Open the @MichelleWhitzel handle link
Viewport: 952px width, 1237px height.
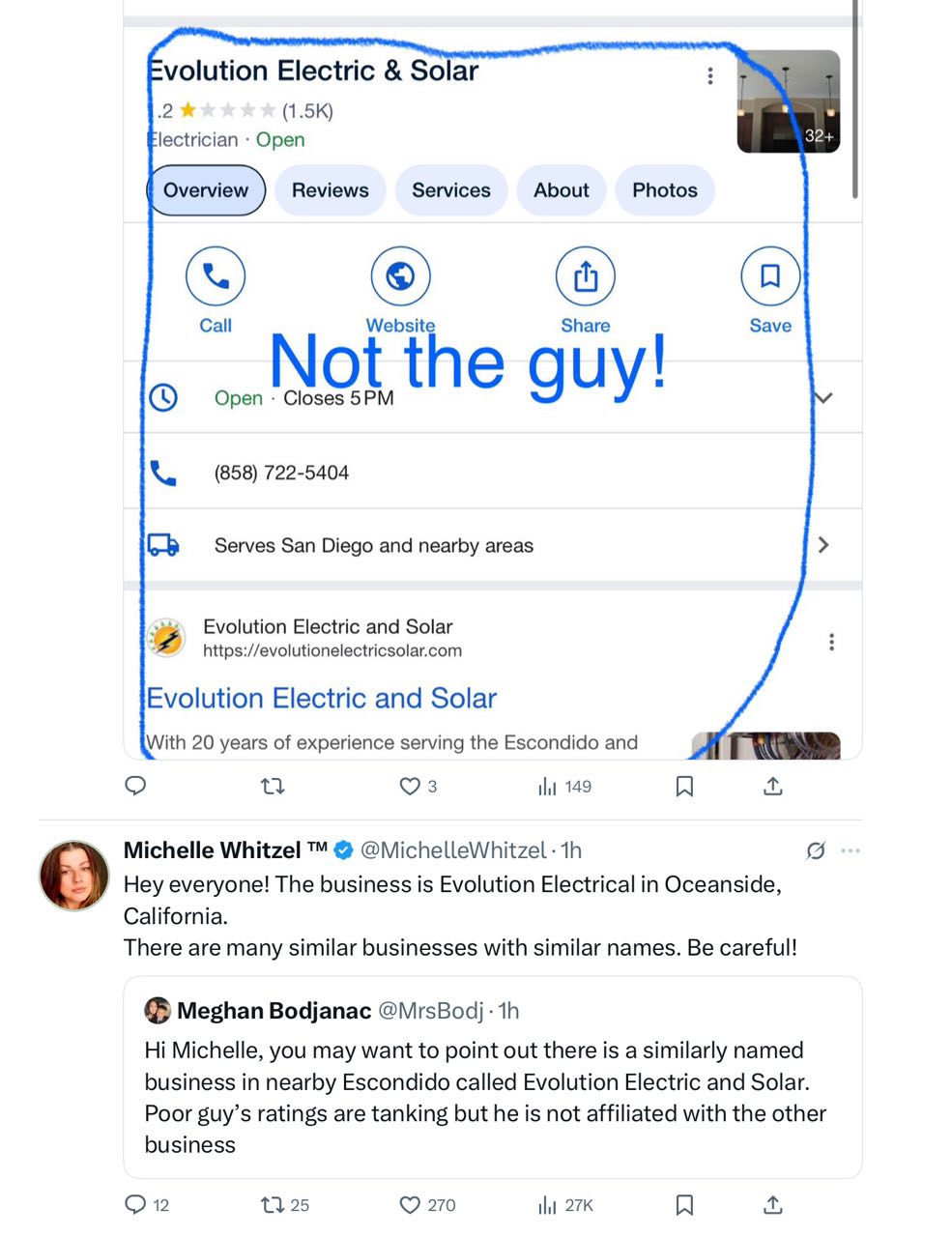coord(452,850)
